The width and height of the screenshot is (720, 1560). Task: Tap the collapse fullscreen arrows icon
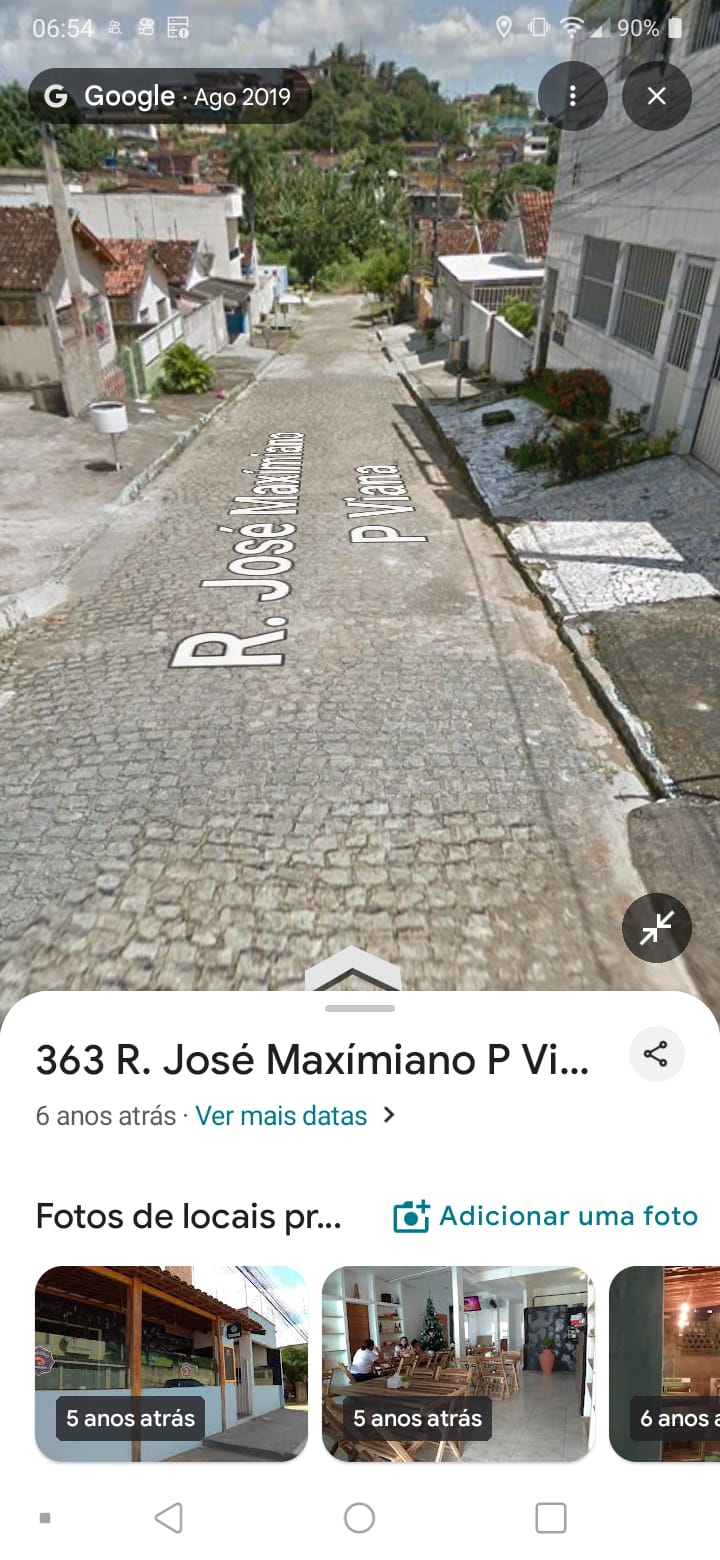pos(656,928)
